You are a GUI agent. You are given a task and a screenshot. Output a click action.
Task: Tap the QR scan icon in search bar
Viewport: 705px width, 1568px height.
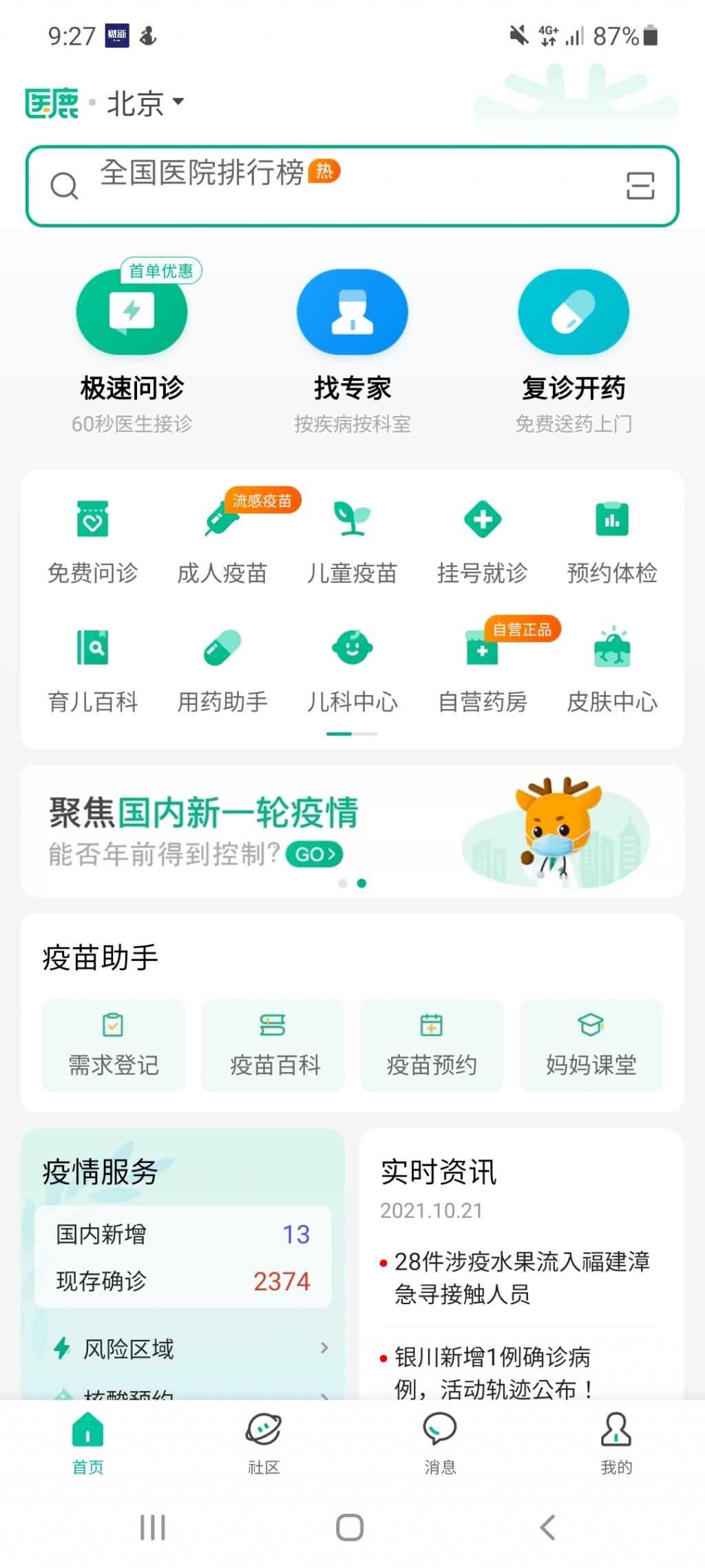pos(640,186)
